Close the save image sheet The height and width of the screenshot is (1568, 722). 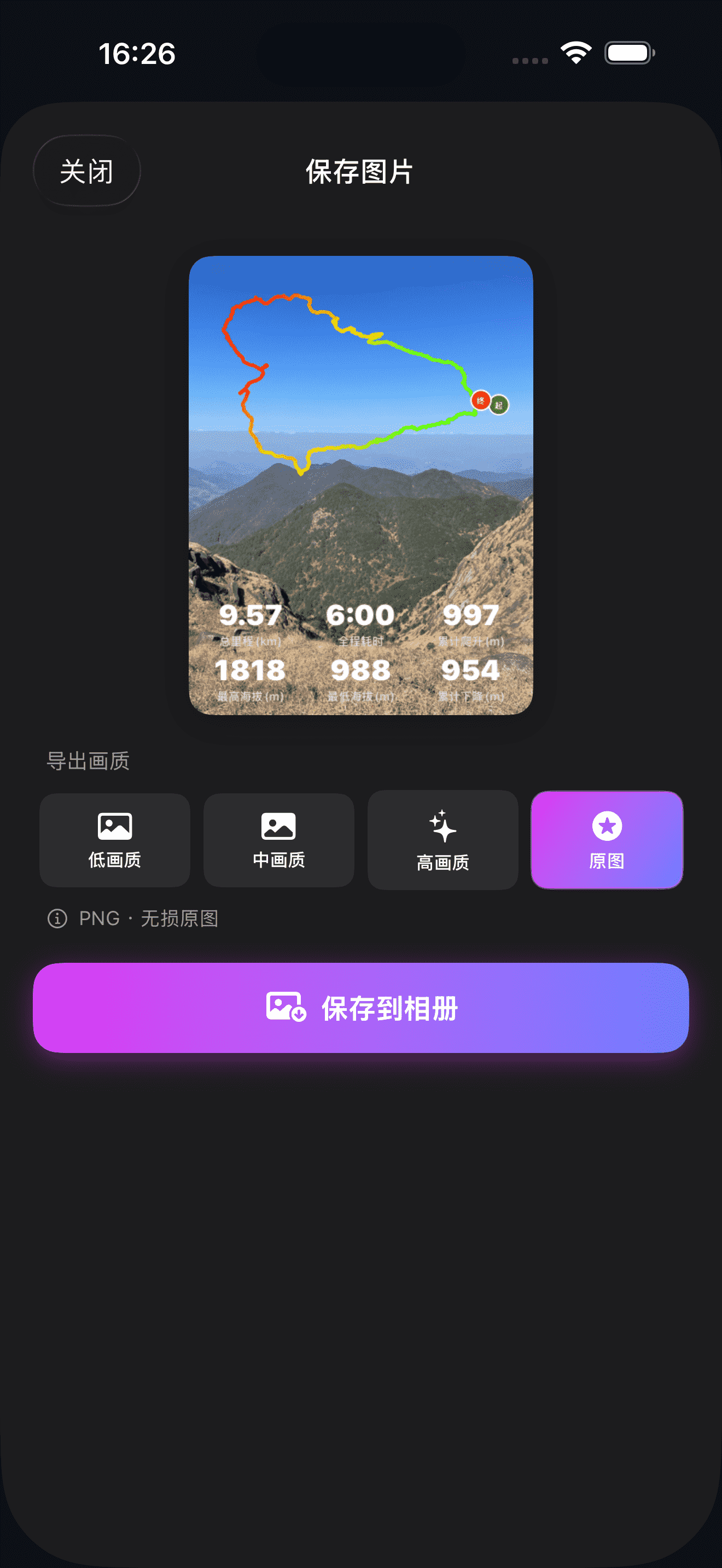[x=86, y=171]
